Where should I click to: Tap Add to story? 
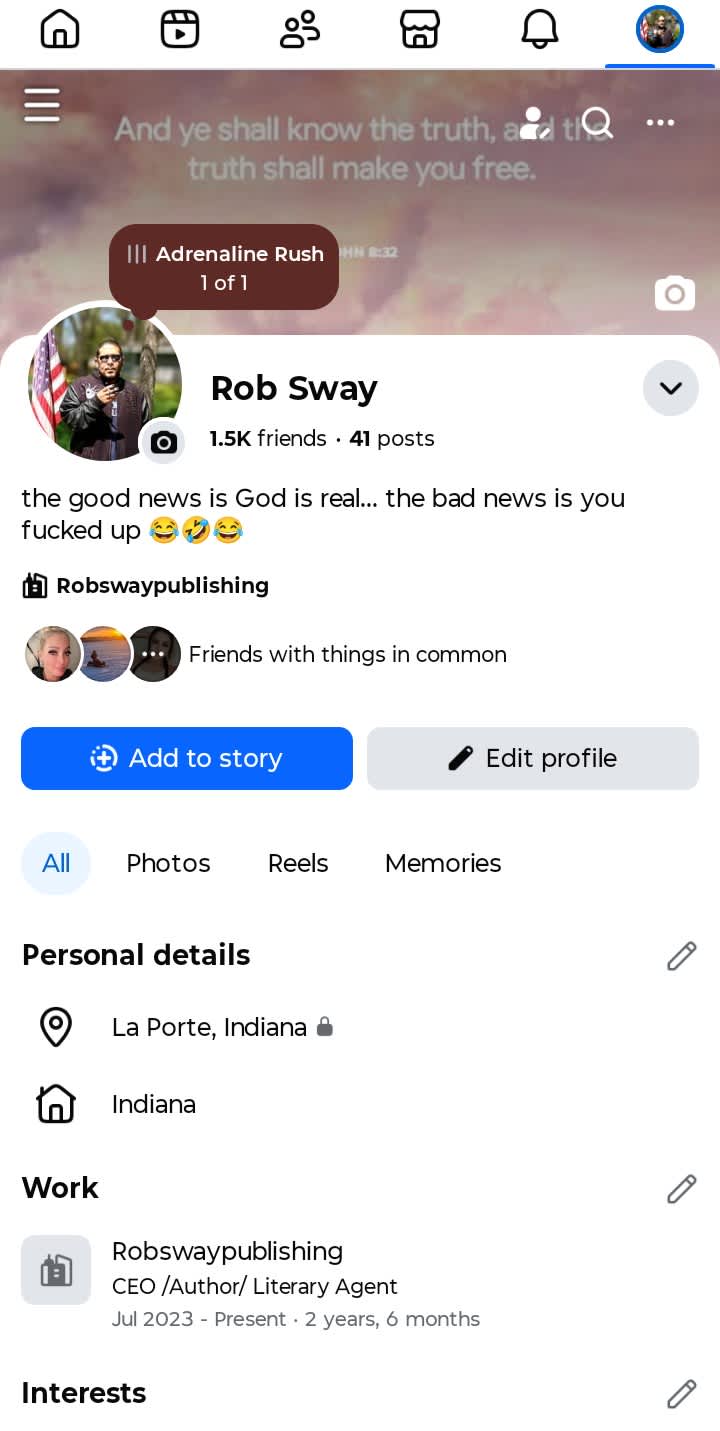(187, 758)
